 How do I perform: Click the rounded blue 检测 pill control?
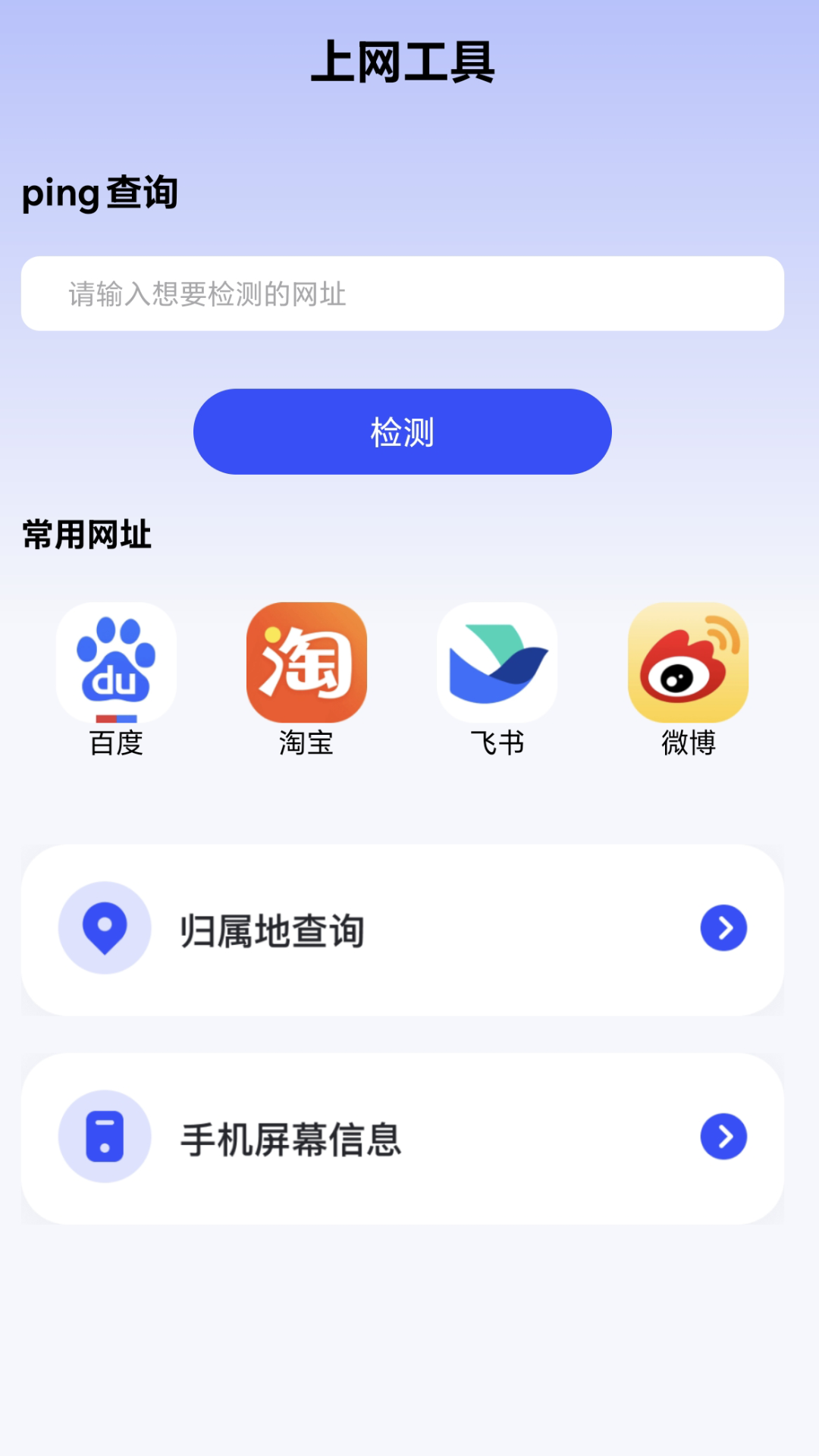coord(400,431)
